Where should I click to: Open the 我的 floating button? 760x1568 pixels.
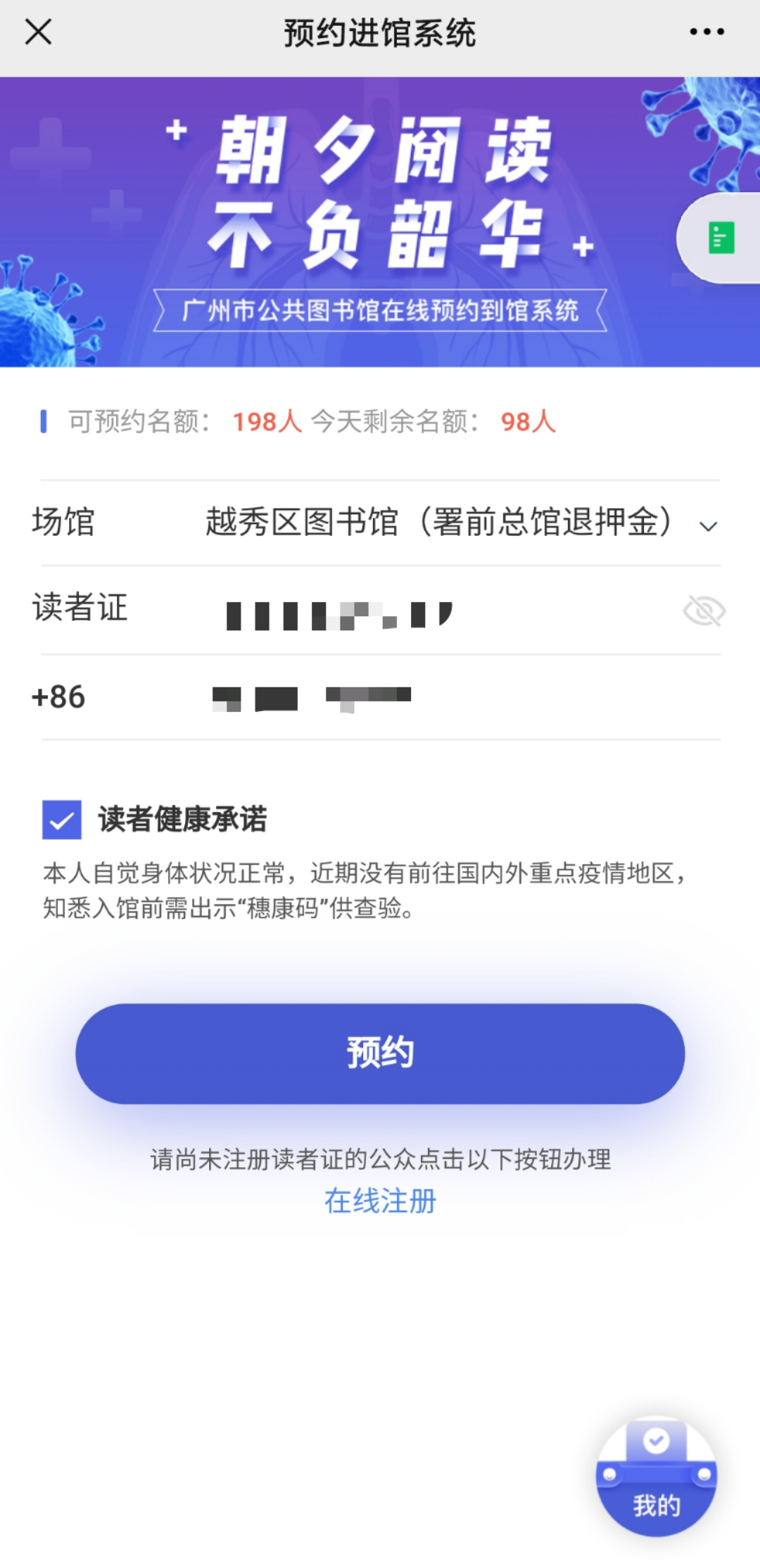click(x=656, y=1476)
